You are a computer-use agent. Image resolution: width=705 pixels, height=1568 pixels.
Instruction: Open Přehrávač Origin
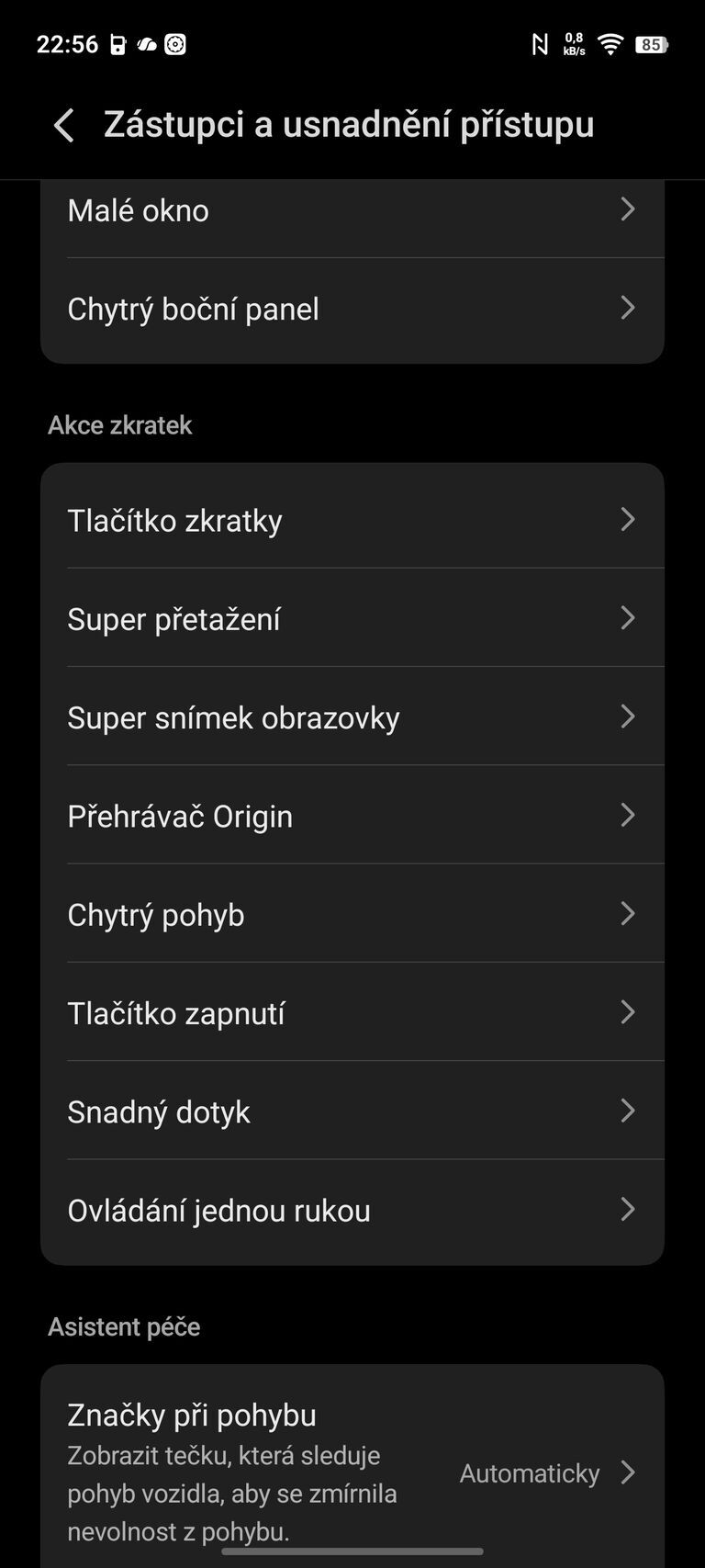tap(352, 816)
